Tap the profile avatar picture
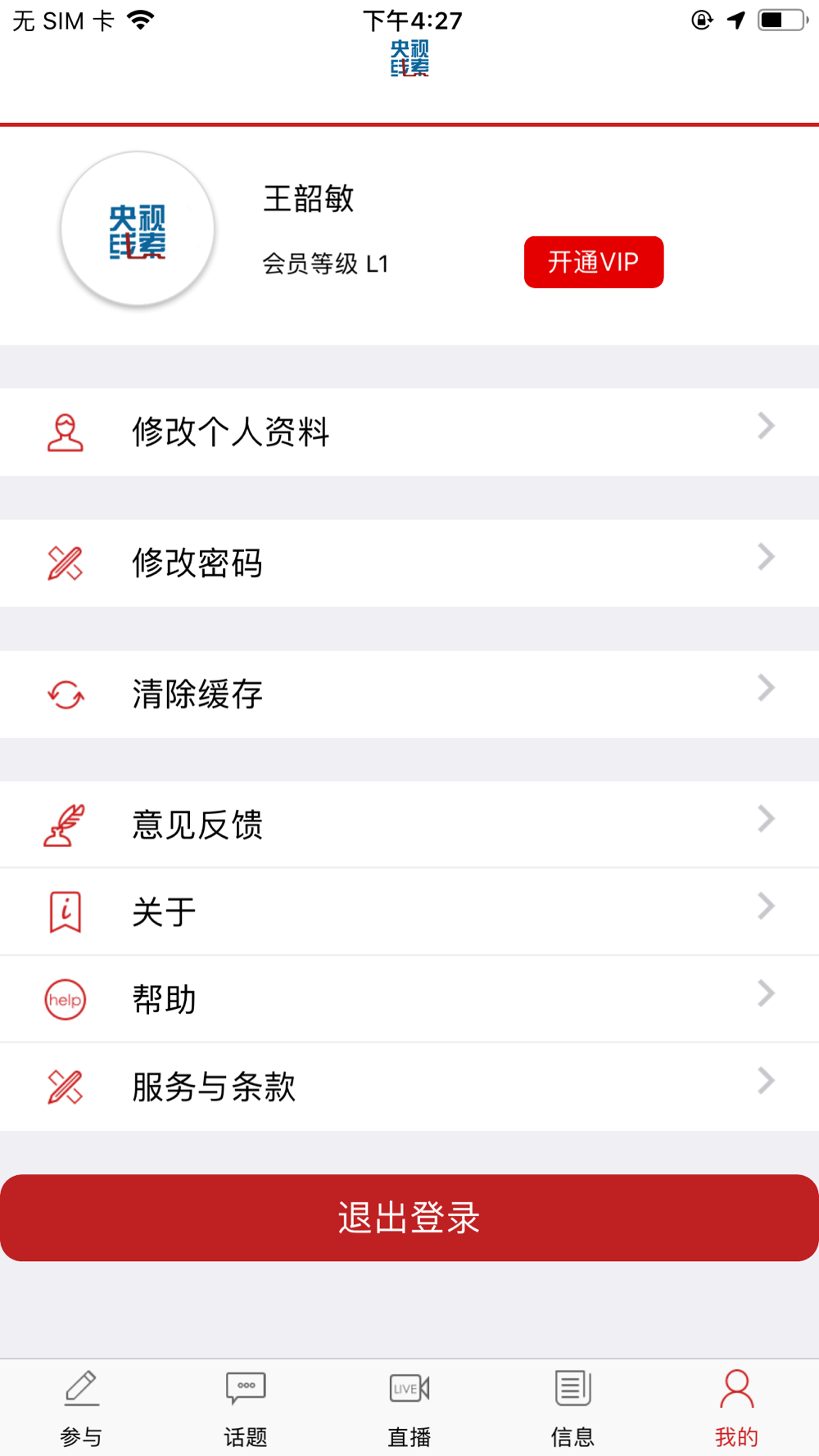This screenshot has height=1456, width=819. [138, 229]
